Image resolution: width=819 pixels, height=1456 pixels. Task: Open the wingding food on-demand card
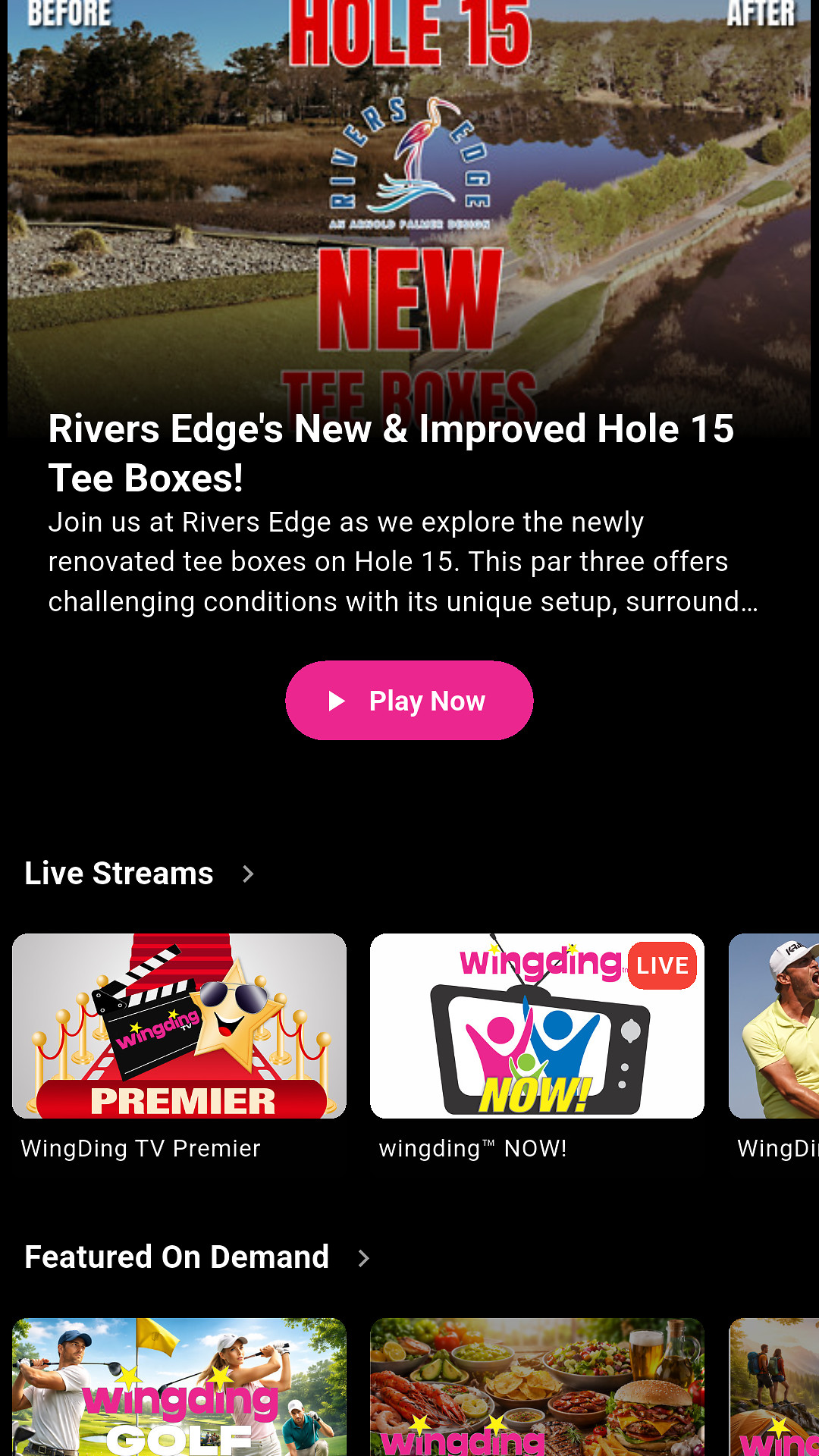click(537, 1386)
